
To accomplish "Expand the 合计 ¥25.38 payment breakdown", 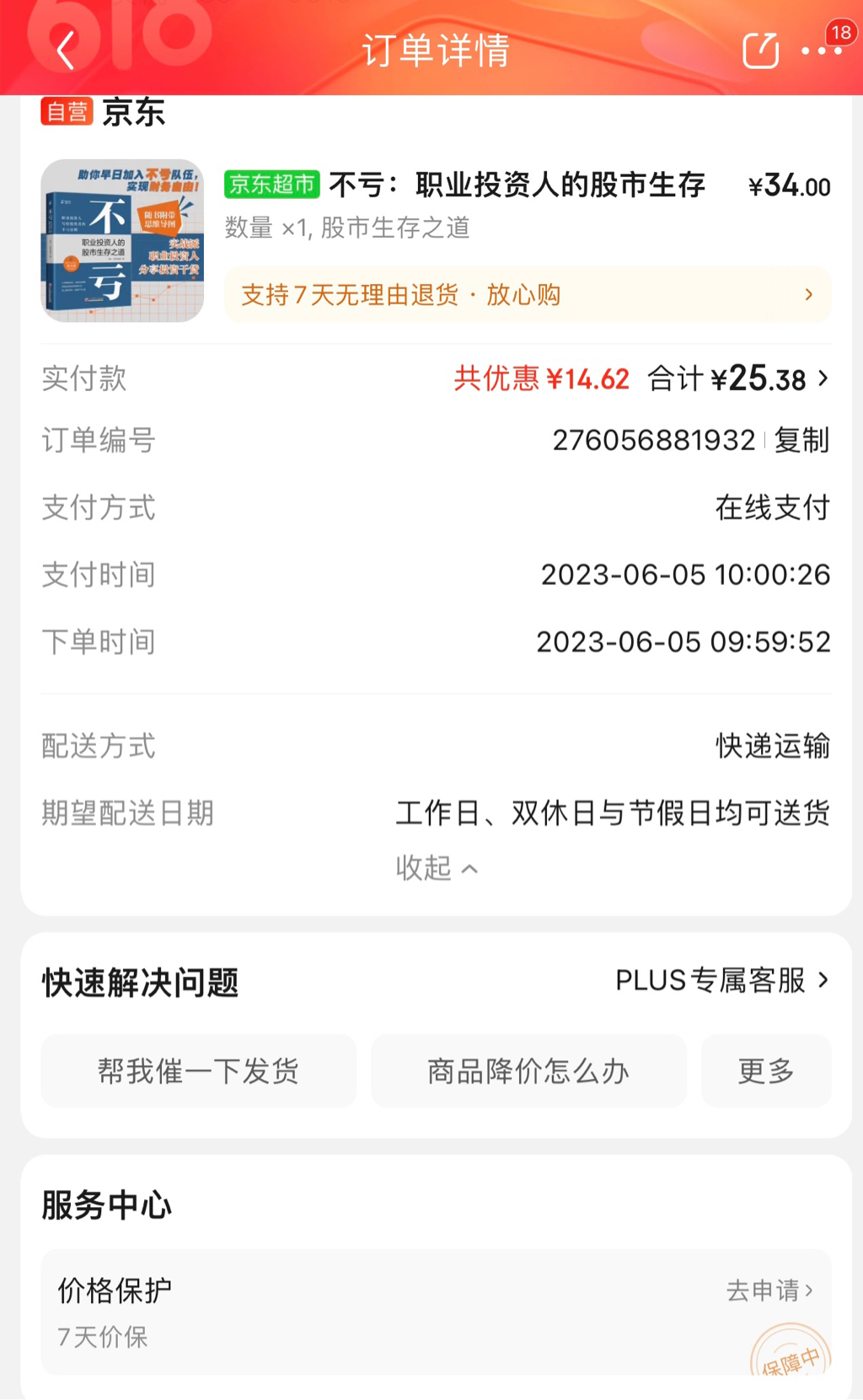I will (x=738, y=378).
